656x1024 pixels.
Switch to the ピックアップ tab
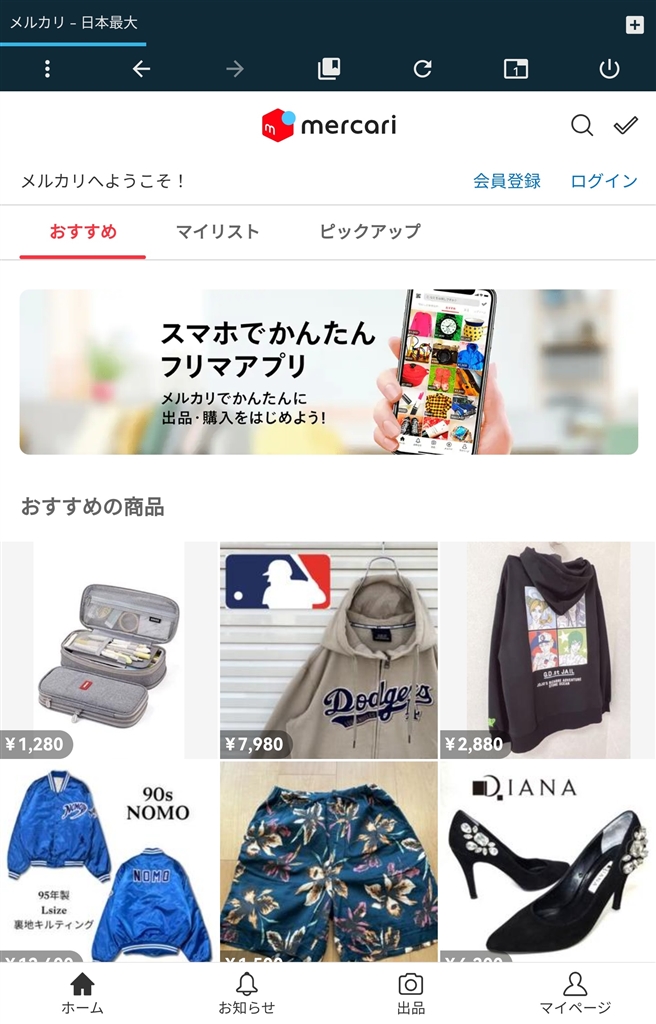(x=370, y=232)
